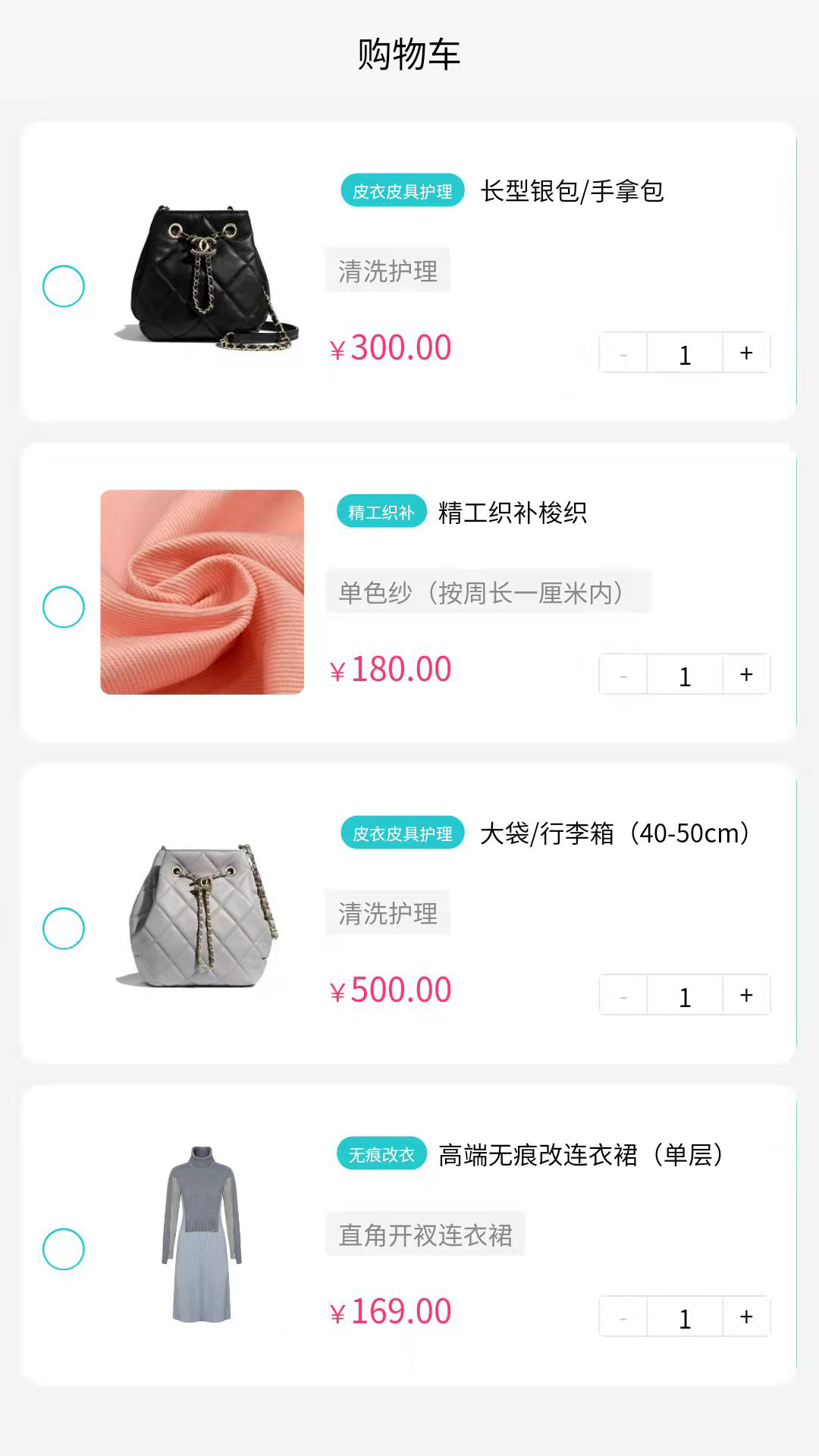
Task: Click the 购物车 page title
Action: pos(409,52)
